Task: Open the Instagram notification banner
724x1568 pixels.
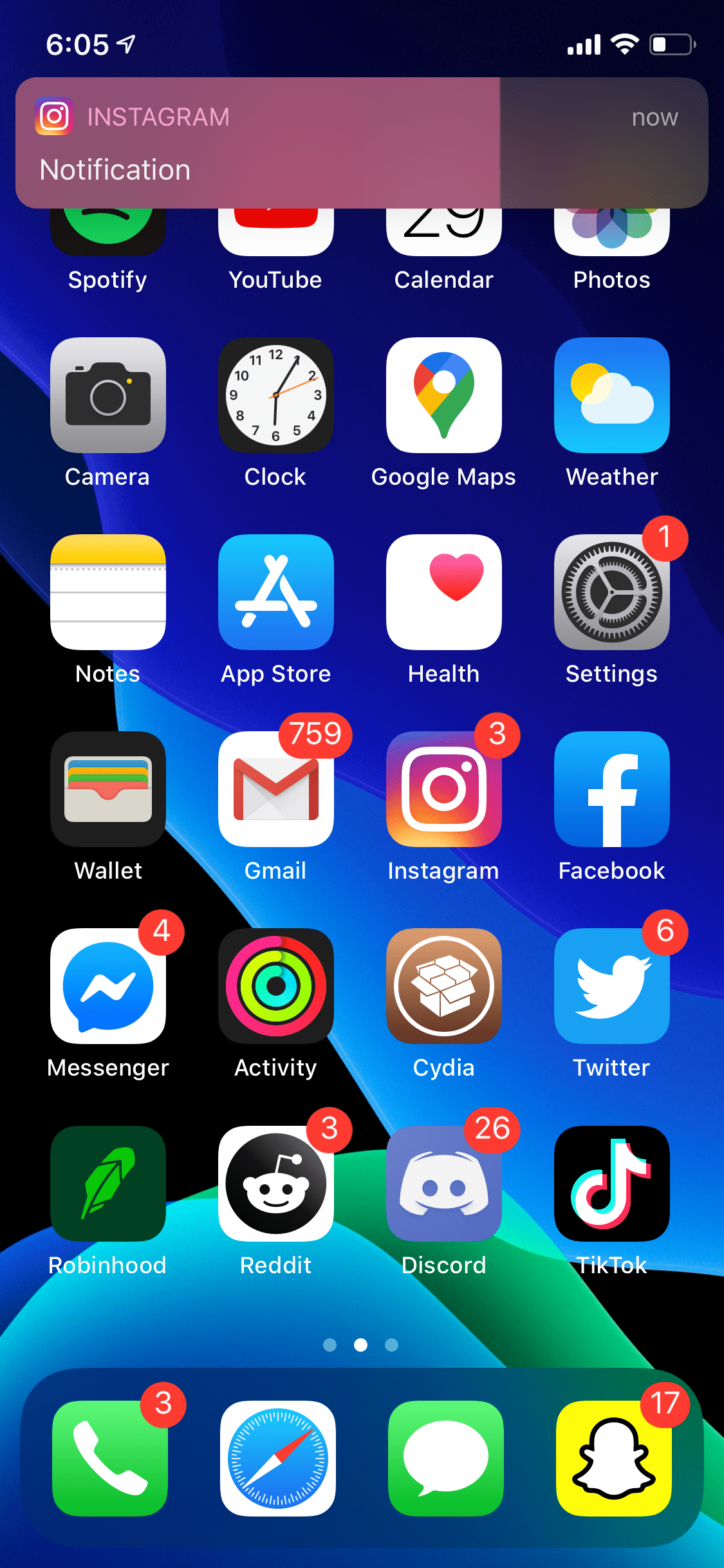Action: point(361,143)
